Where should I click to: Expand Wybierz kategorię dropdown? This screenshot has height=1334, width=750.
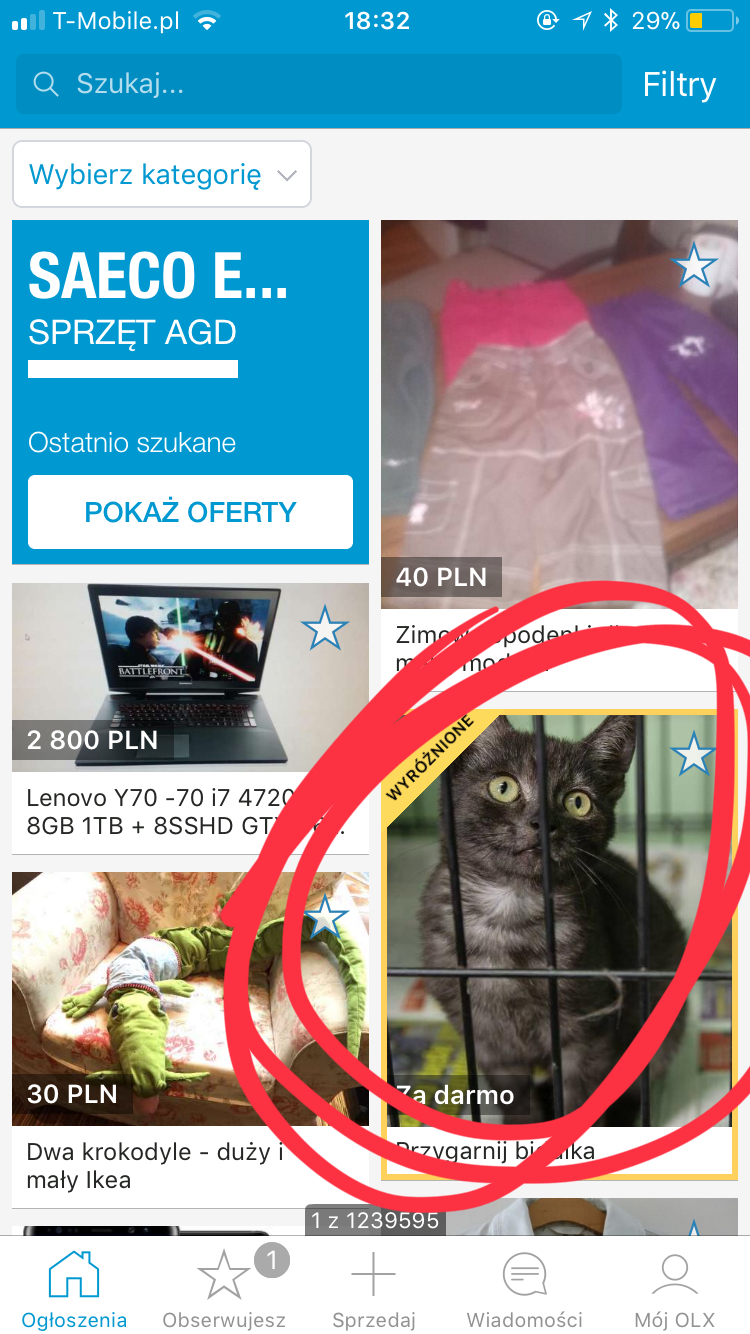pyautogui.click(x=162, y=175)
